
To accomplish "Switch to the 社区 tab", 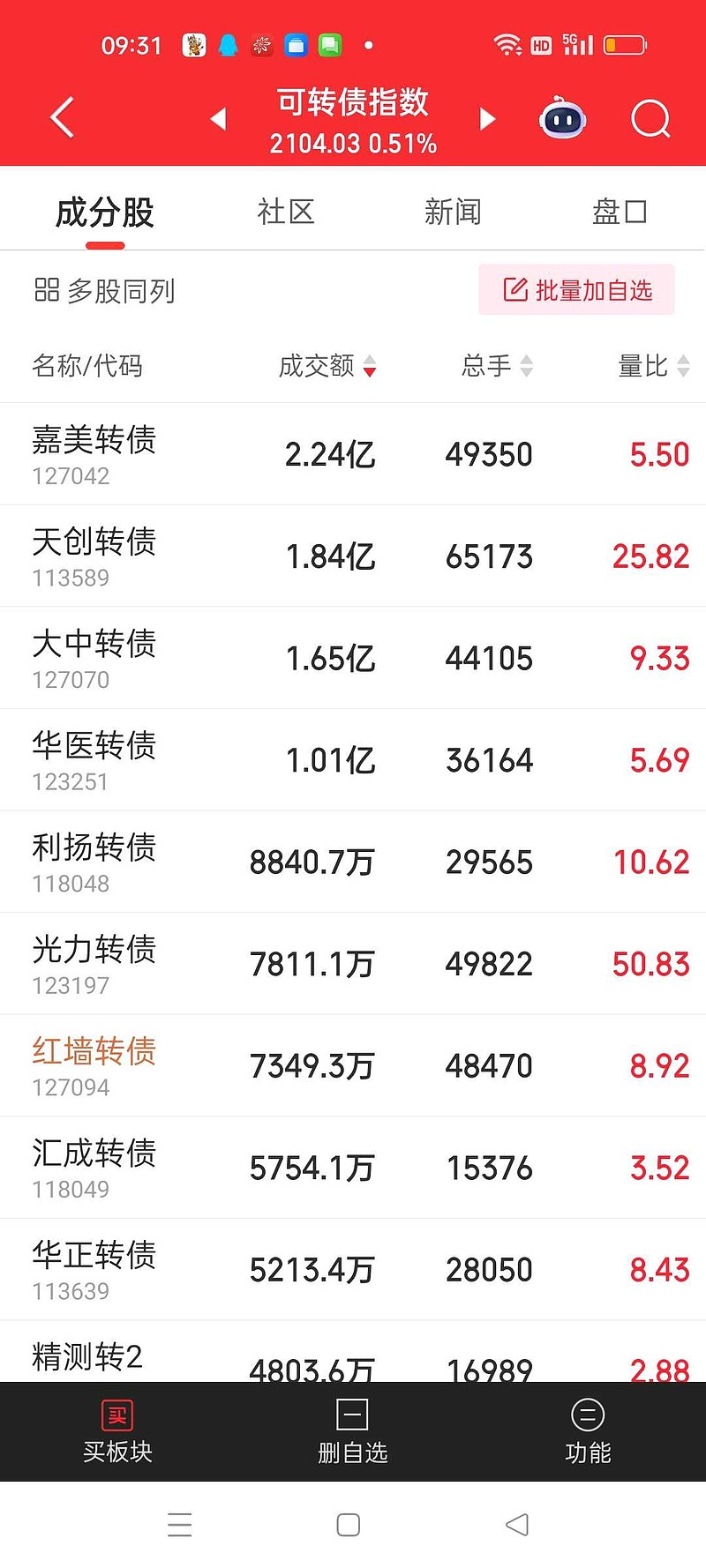I will coord(285,212).
